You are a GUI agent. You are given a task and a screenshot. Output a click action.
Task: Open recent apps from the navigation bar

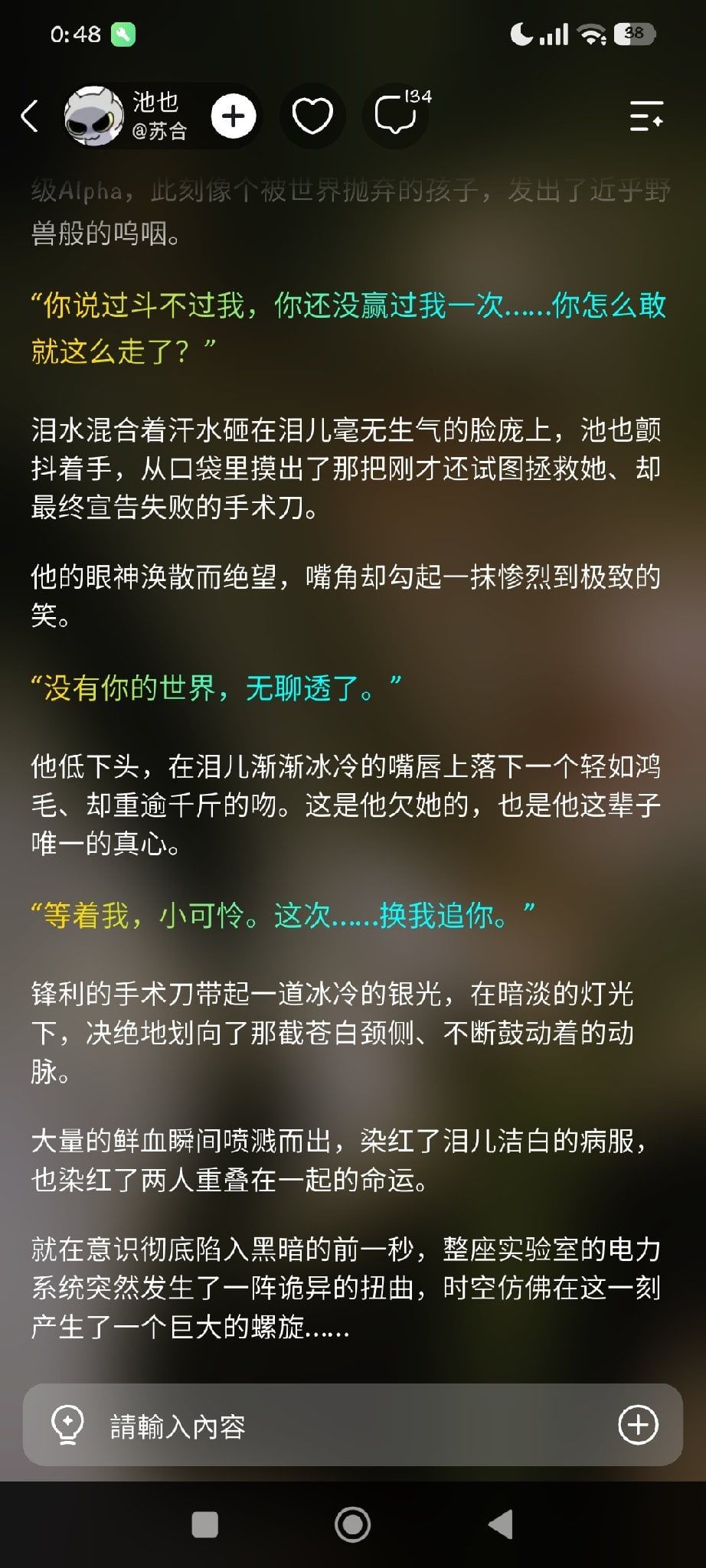pos(204,1524)
